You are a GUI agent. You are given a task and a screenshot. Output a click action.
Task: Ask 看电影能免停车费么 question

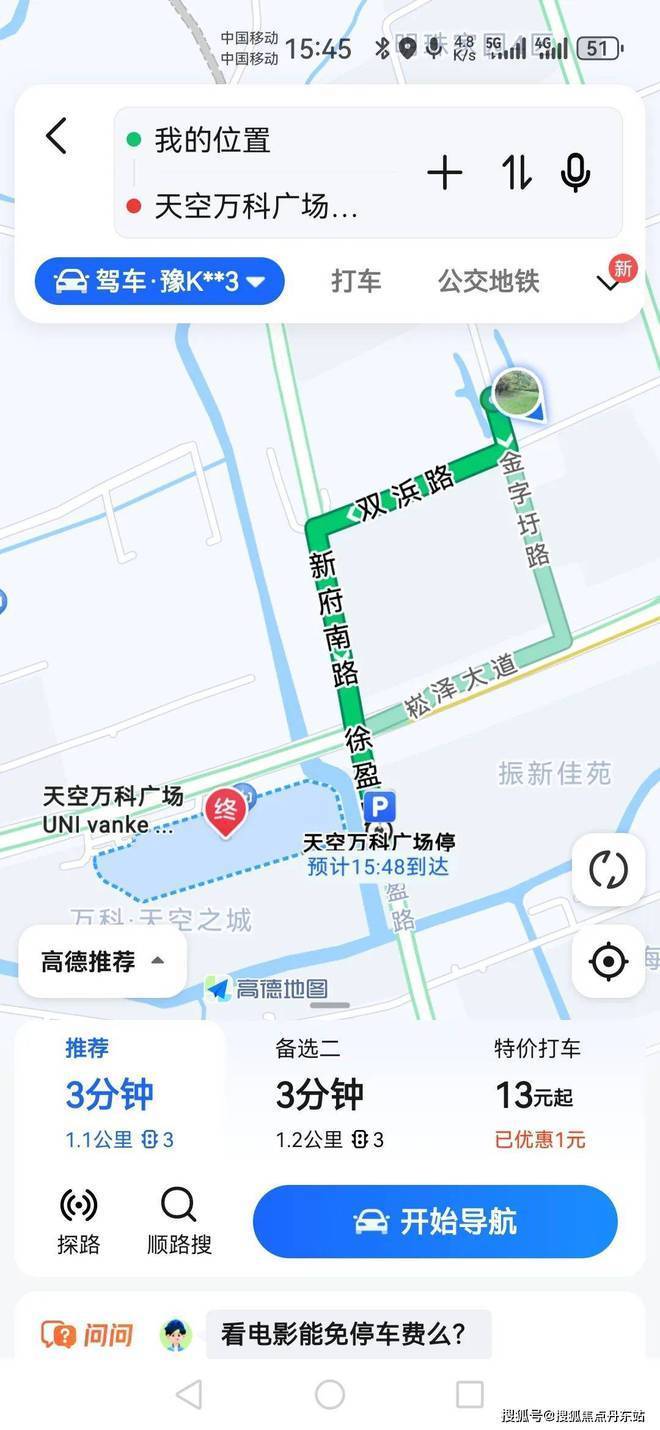pyautogui.click(x=343, y=1334)
